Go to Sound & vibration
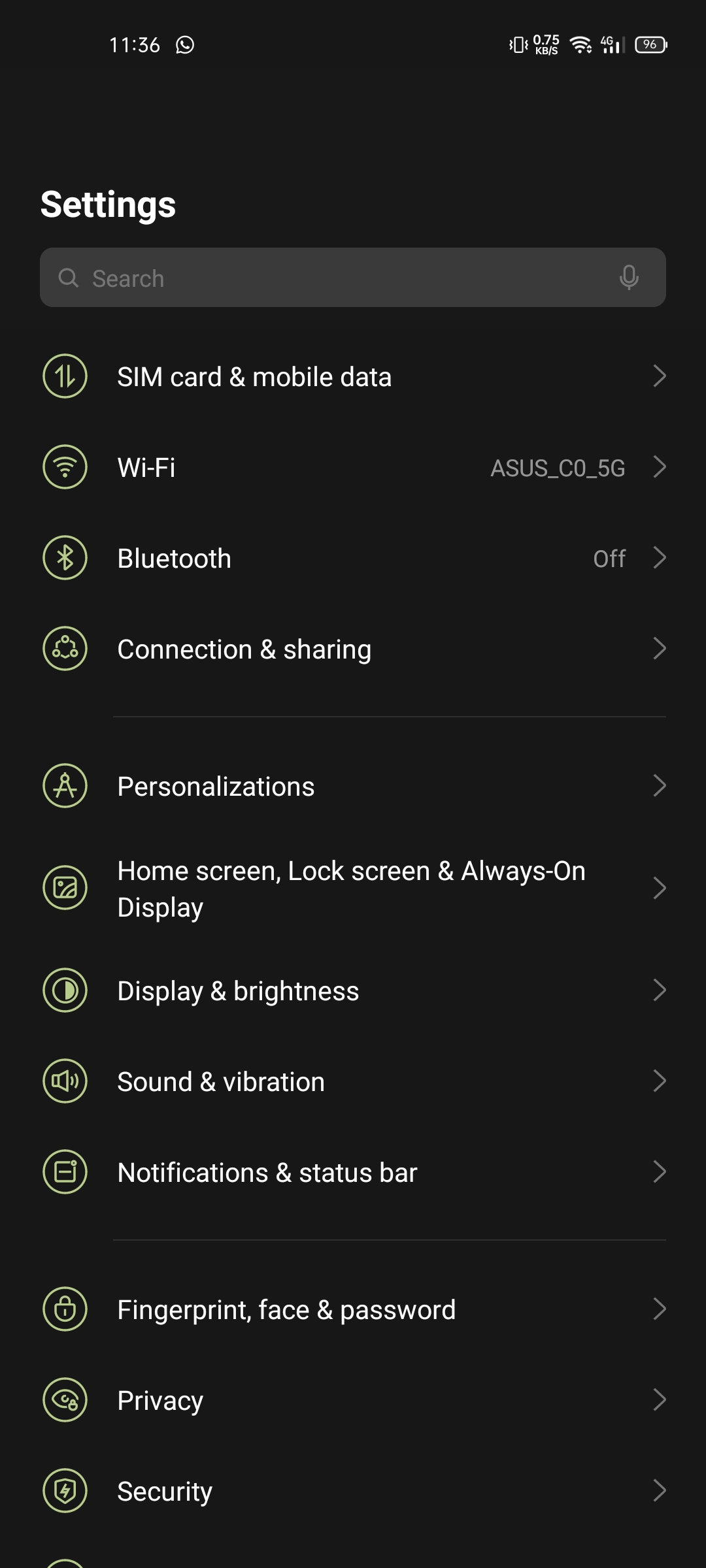 pos(353,1081)
